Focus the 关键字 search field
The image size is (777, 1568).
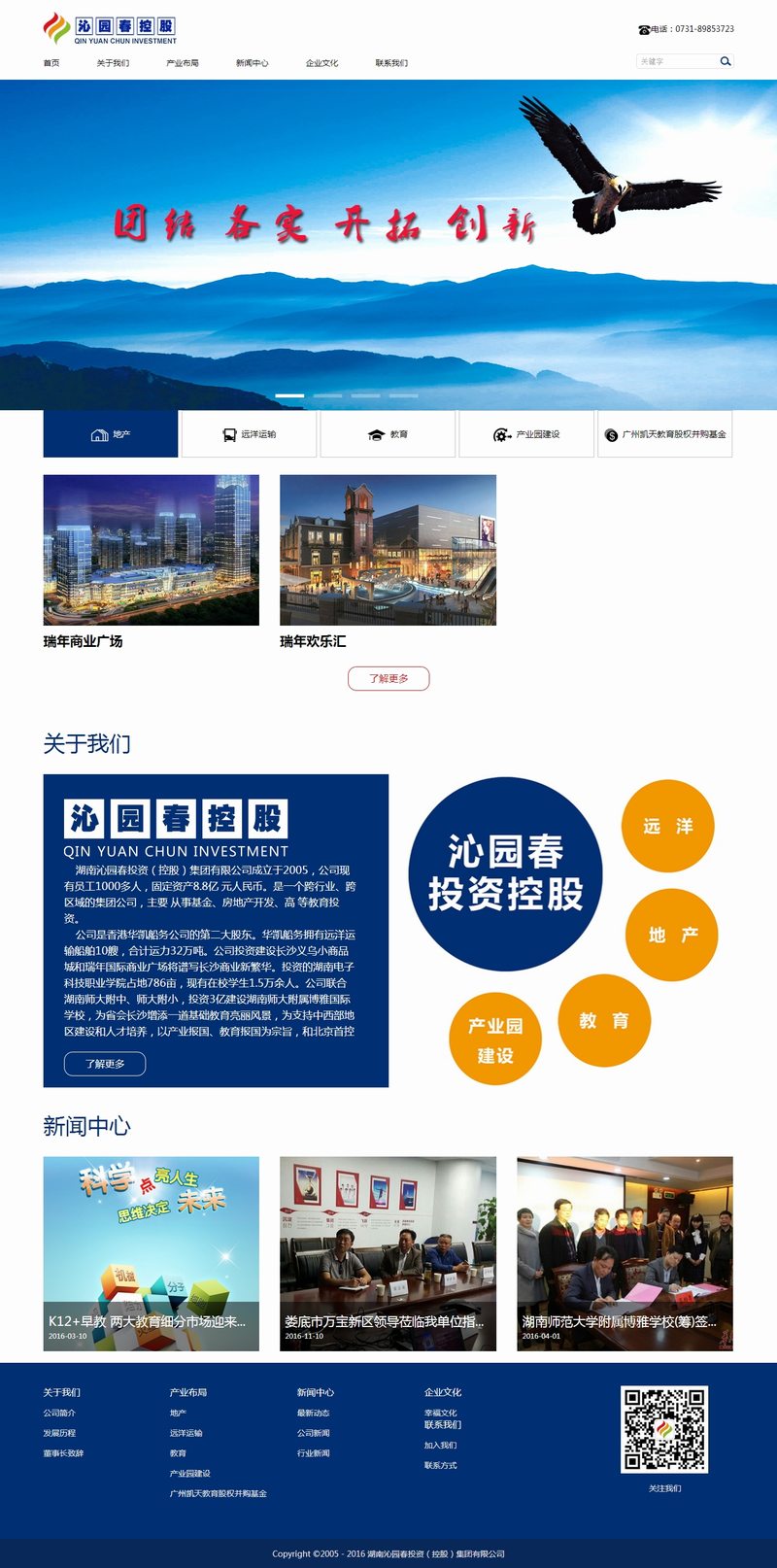click(675, 61)
